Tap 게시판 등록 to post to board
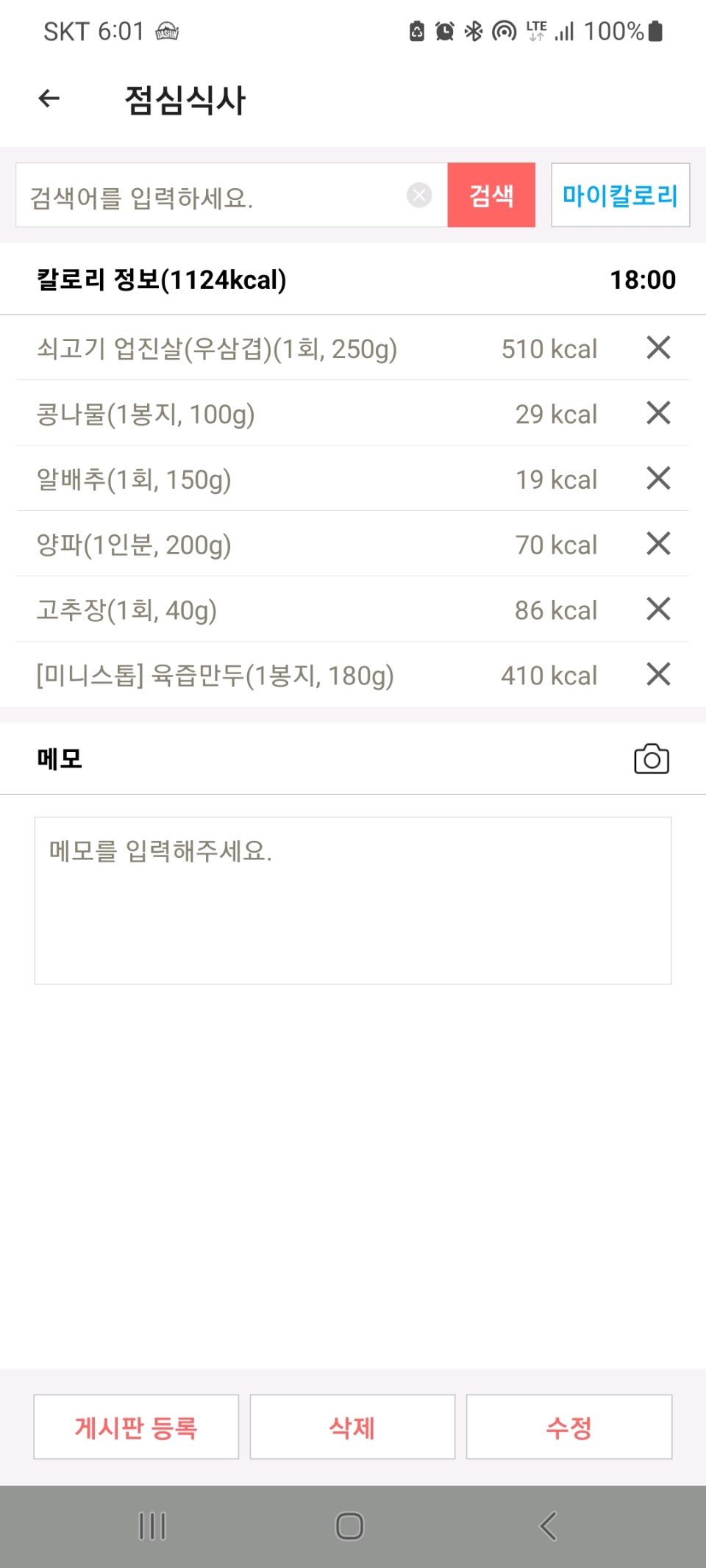Screen dimensions: 706x1568 [136, 1427]
